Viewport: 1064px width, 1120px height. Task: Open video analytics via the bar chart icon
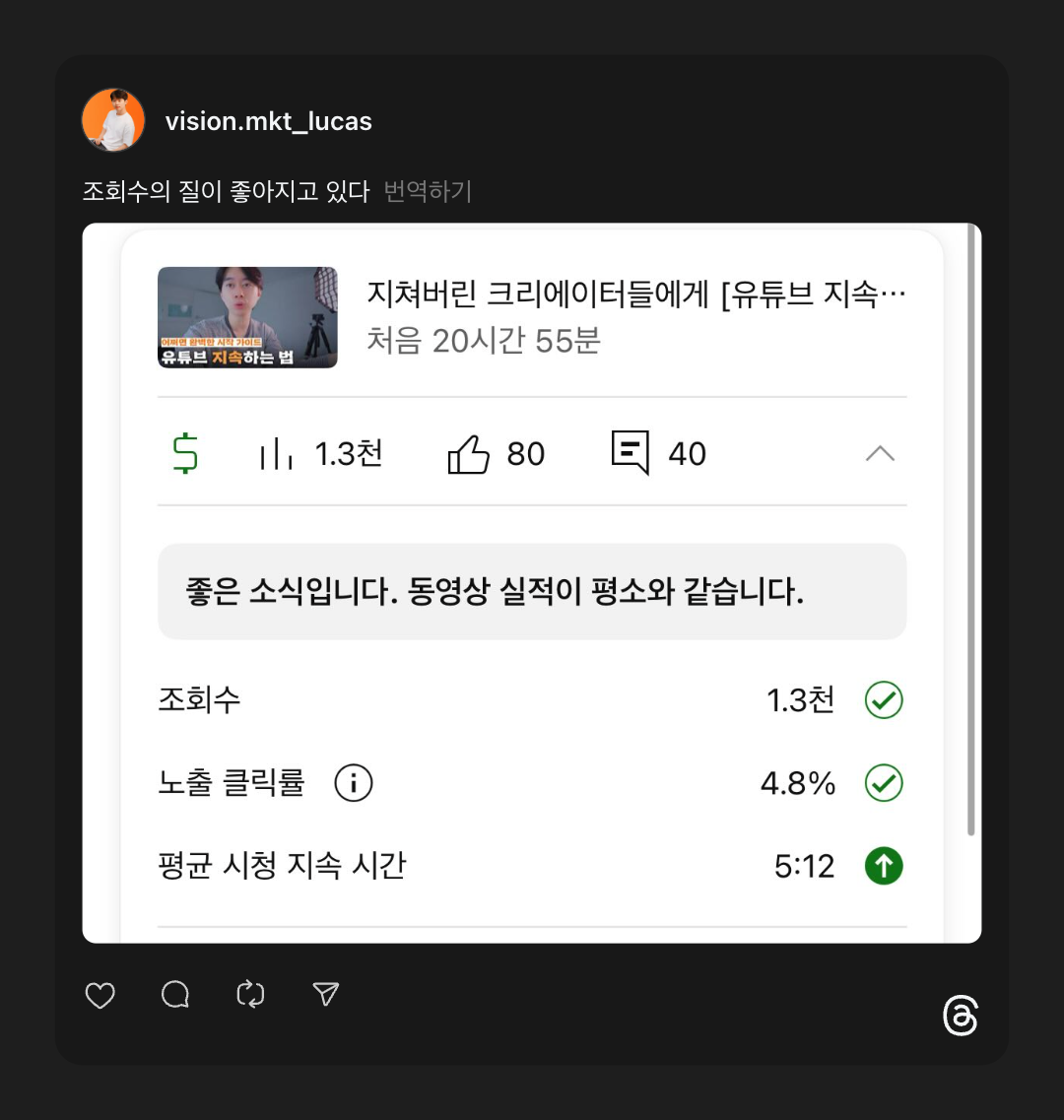(x=279, y=453)
